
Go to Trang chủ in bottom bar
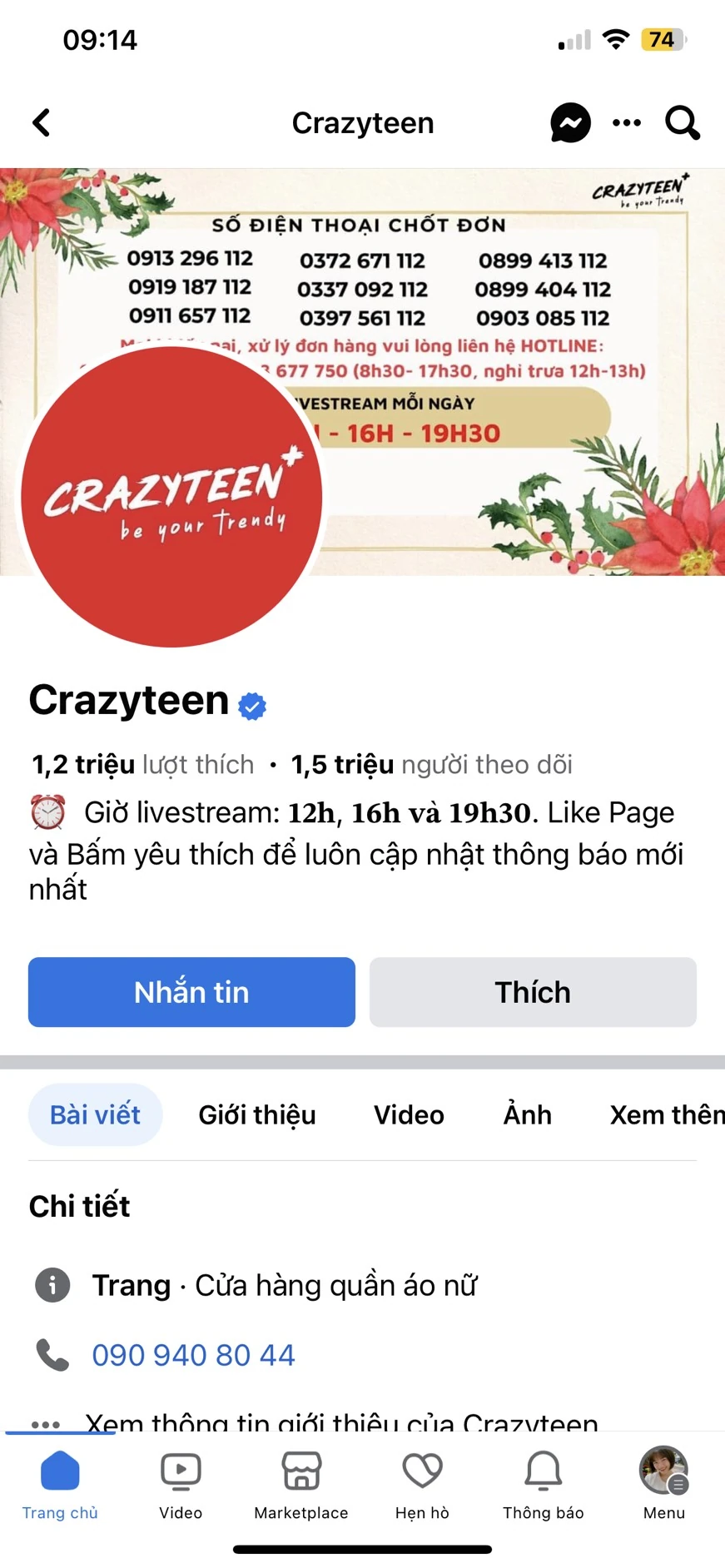[60, 1486]
